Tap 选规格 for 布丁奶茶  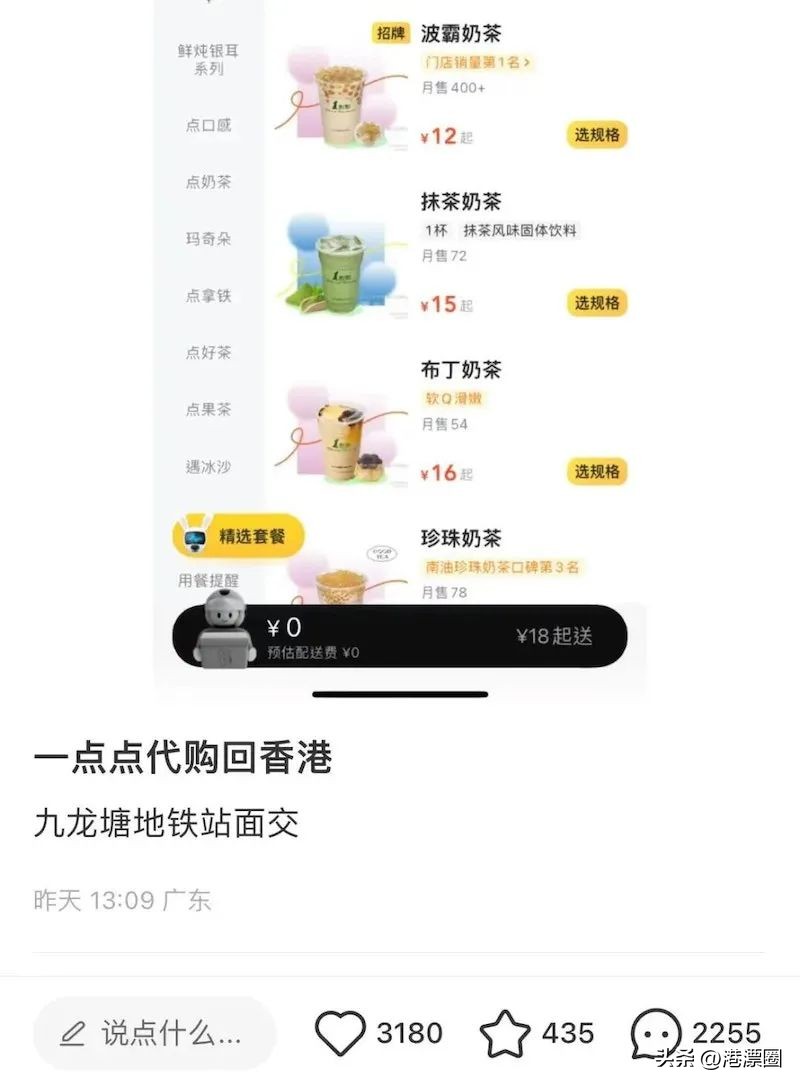tap(597, 469)
